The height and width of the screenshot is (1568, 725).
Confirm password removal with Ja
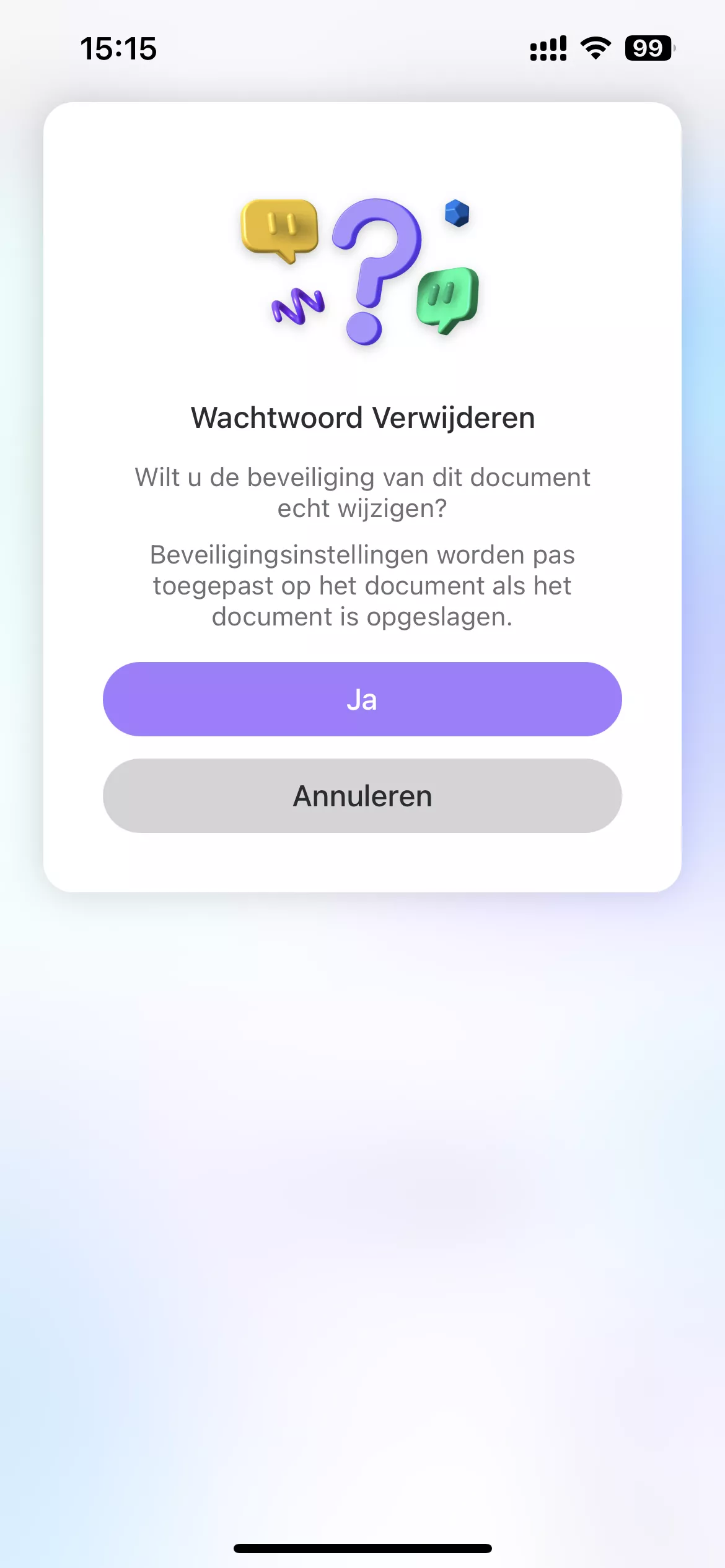tap(362, 699)
